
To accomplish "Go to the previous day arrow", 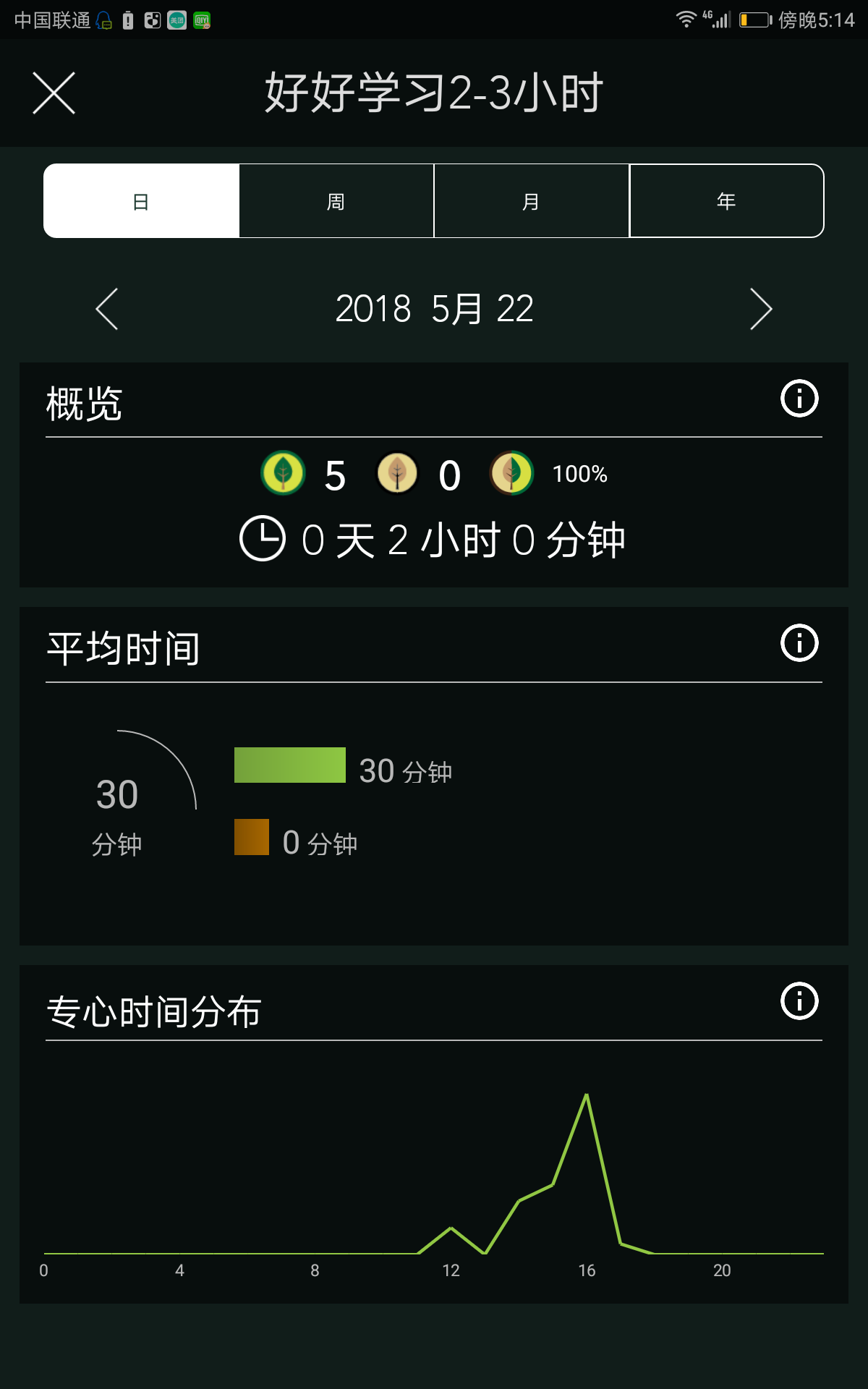I will (x=107, y=310).
